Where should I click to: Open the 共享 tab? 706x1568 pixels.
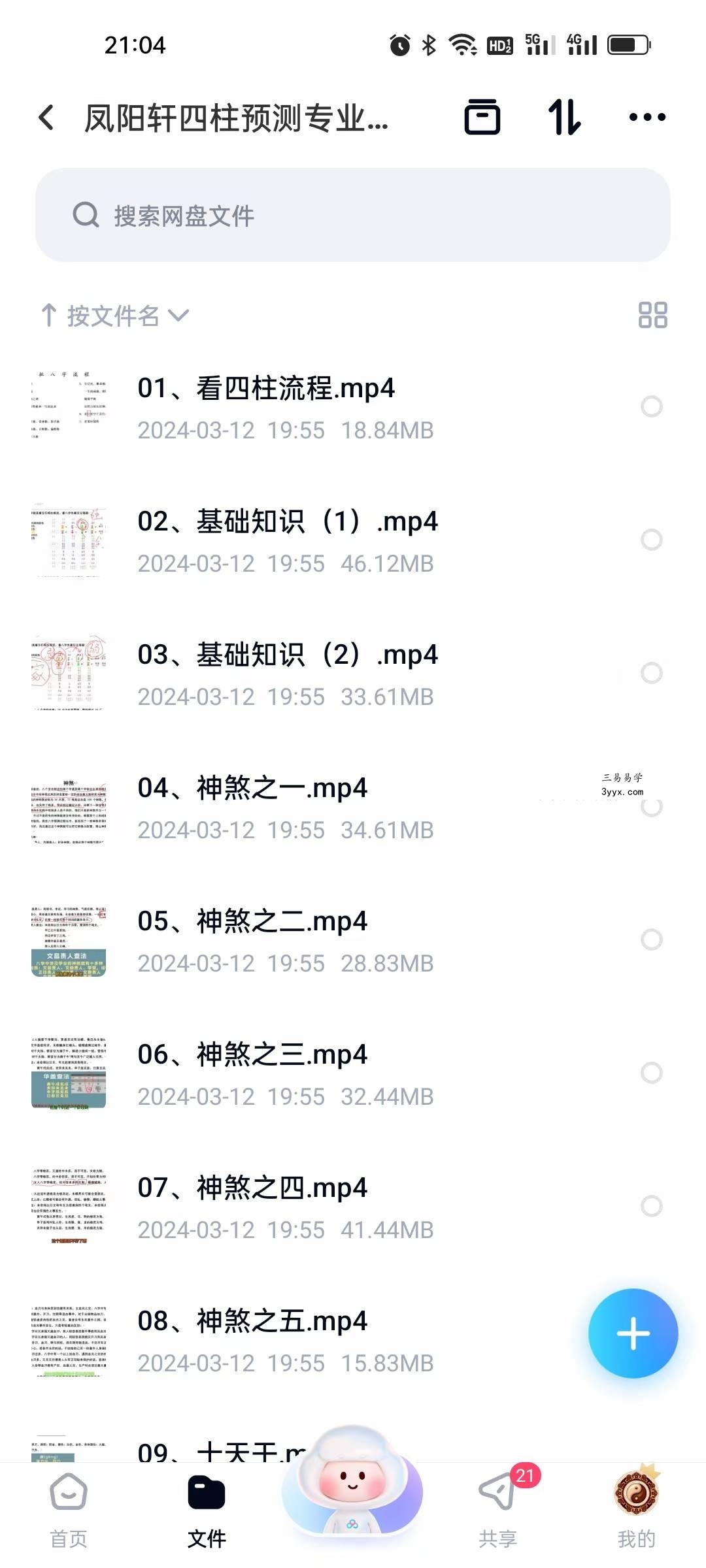[x=499, y=1509]
